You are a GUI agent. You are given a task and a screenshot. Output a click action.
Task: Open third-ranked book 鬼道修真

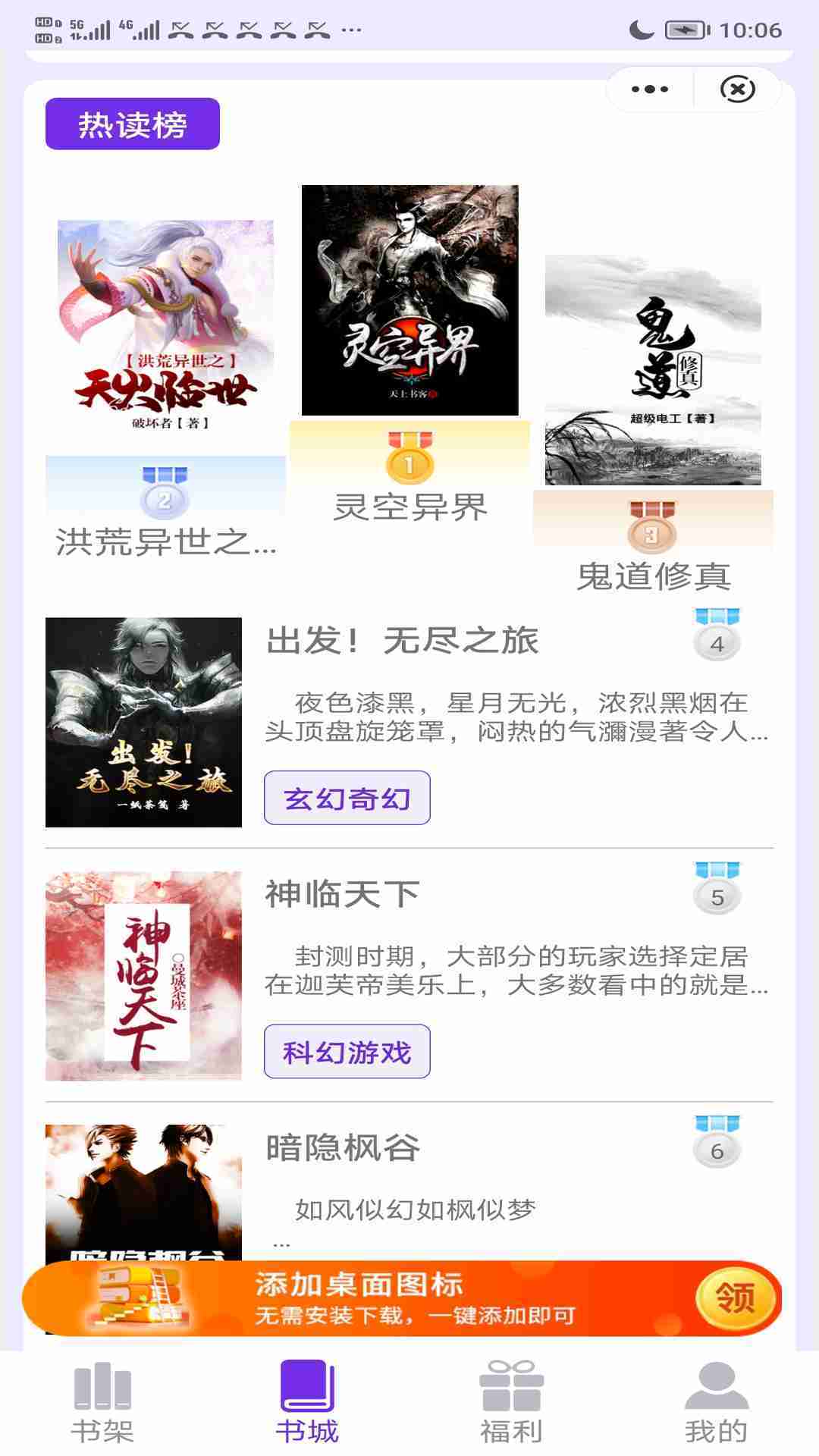[x=653, y=370]
